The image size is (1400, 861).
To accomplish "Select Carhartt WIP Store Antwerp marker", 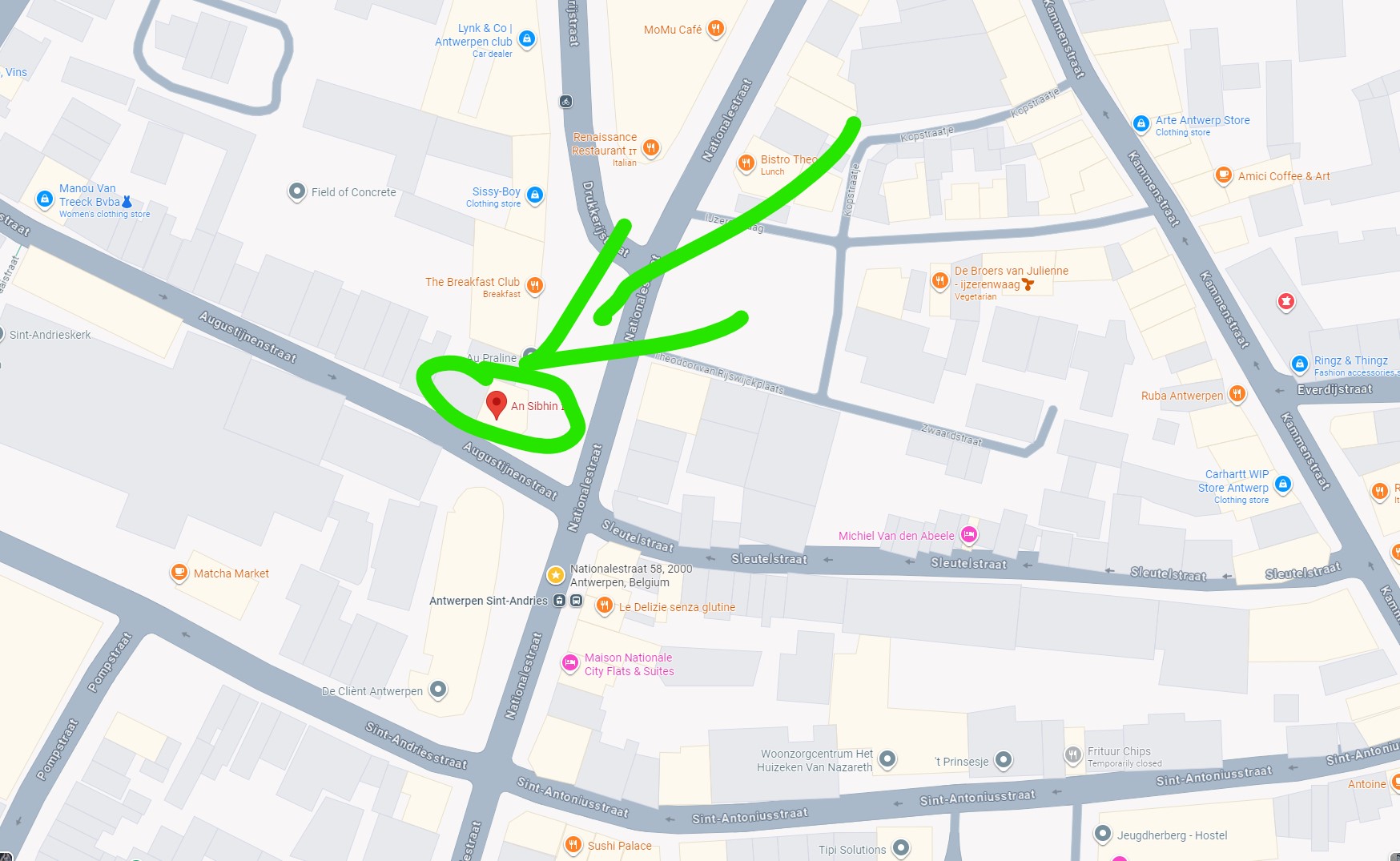I will coord(1282,484).
